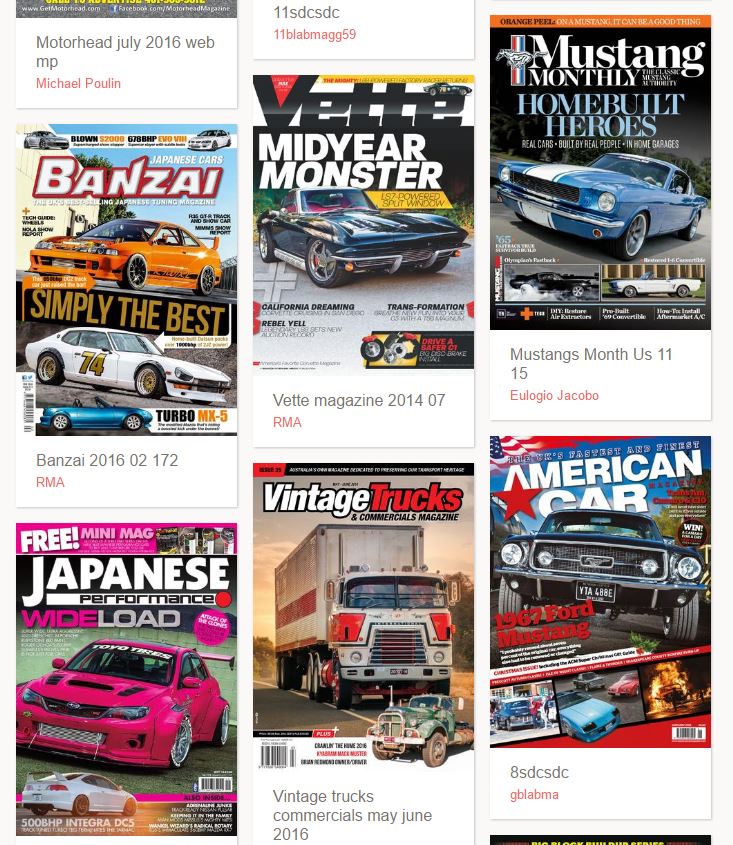Open the 8sdcsdc title link
Screen dimensions: 733x845
pos(538,772)
